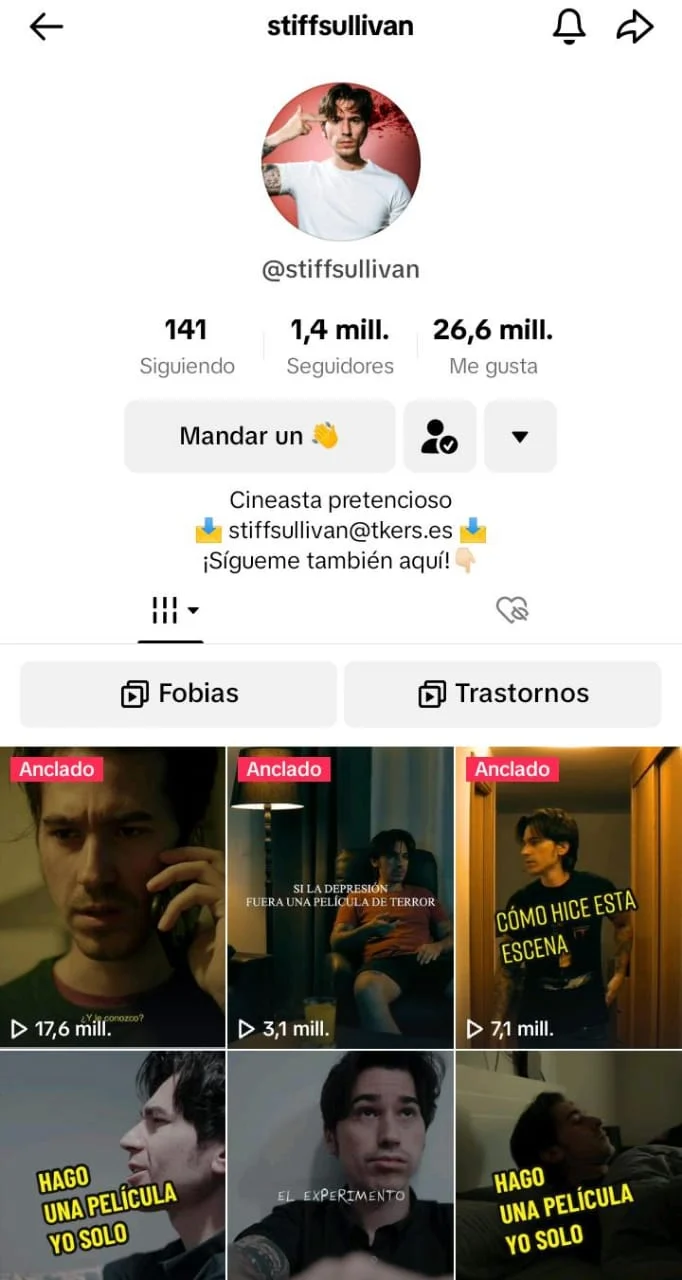Switch to the videos grid tab
The height and width of the screenshot is (1280, 682).
coord(172,610)
